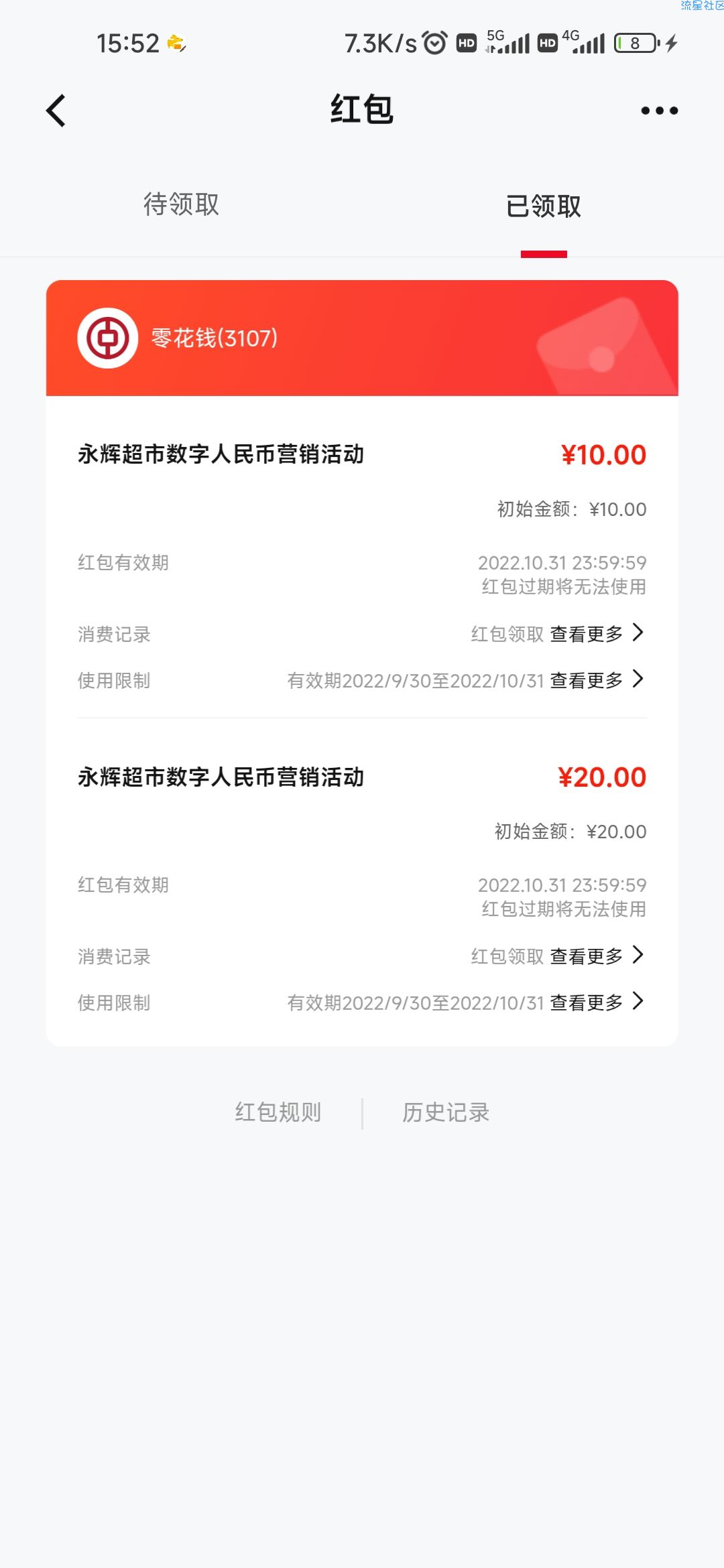
Task: View more 使用限制 for the ¥20.00 red packet
Action: coord(597,1002)
